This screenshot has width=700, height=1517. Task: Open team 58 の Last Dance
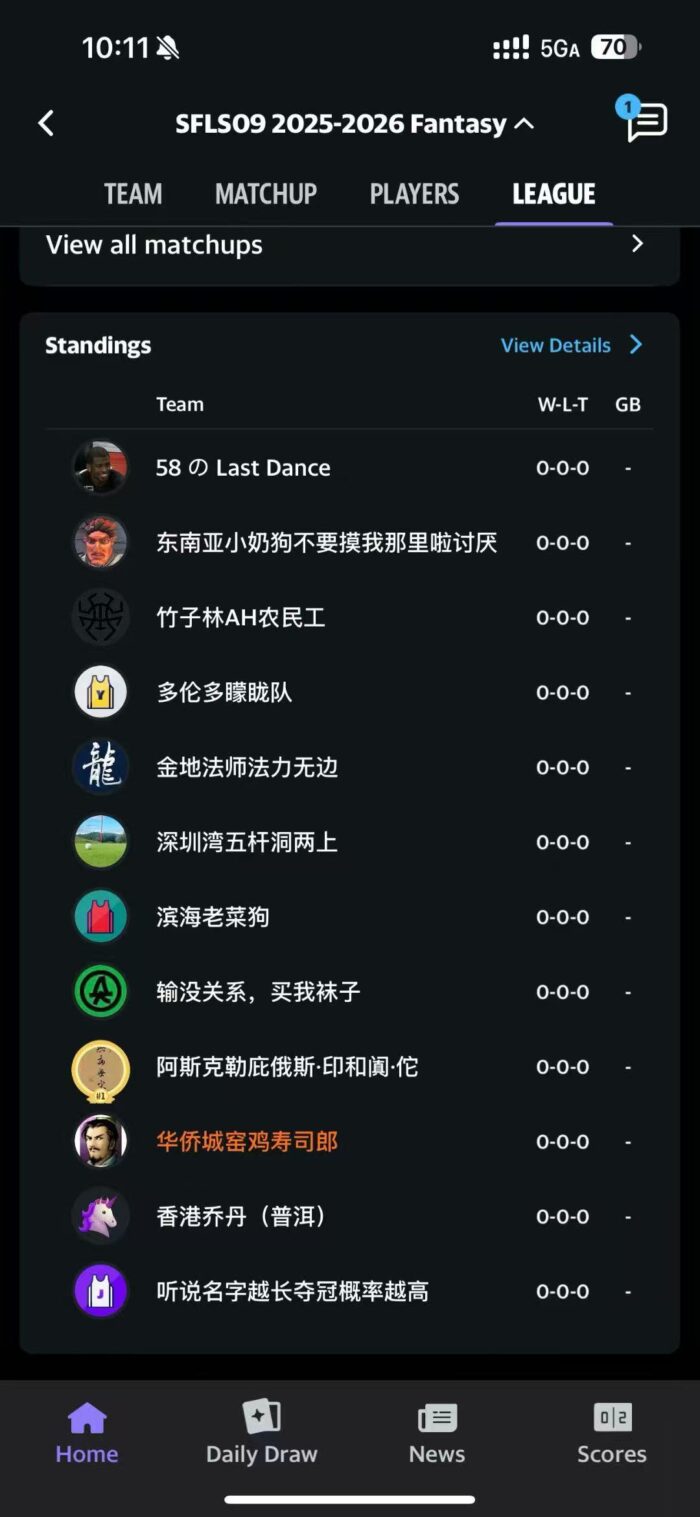[243, 468]
